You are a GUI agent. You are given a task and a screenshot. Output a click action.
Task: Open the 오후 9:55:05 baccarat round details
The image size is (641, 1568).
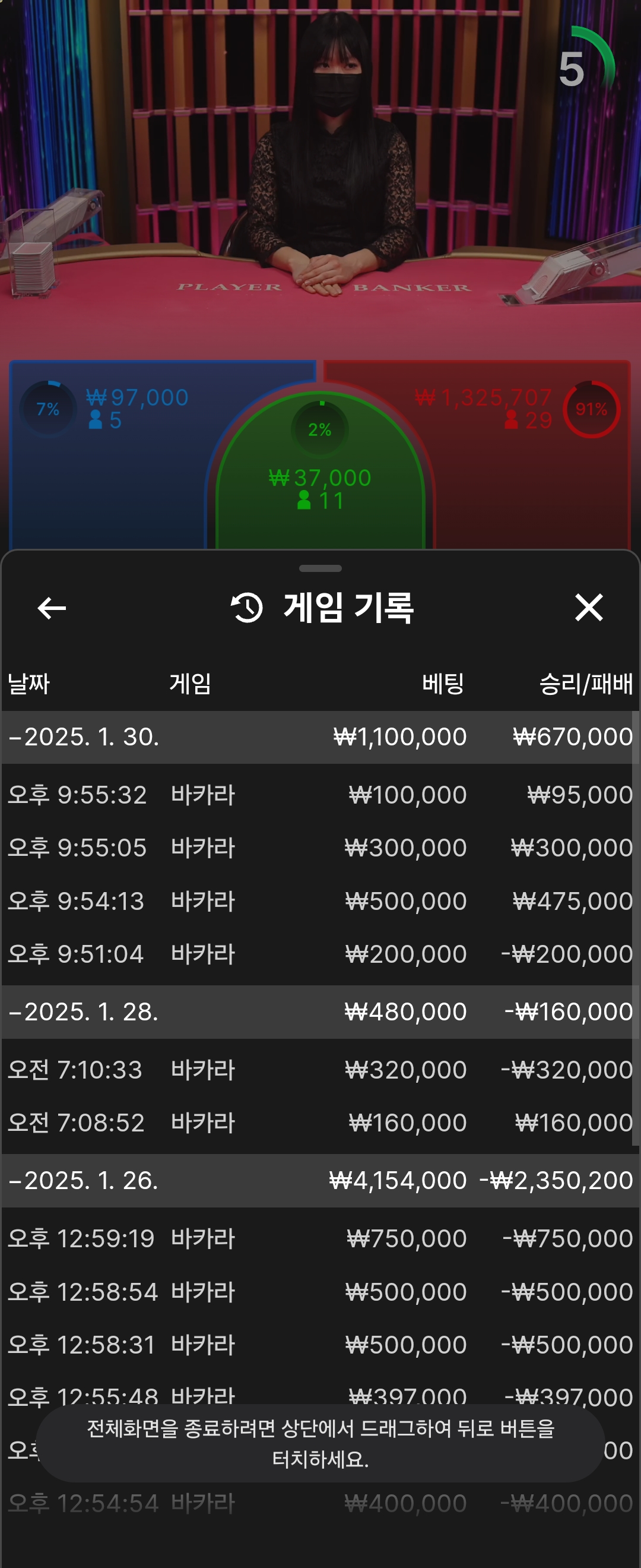[x=320, y=848]
